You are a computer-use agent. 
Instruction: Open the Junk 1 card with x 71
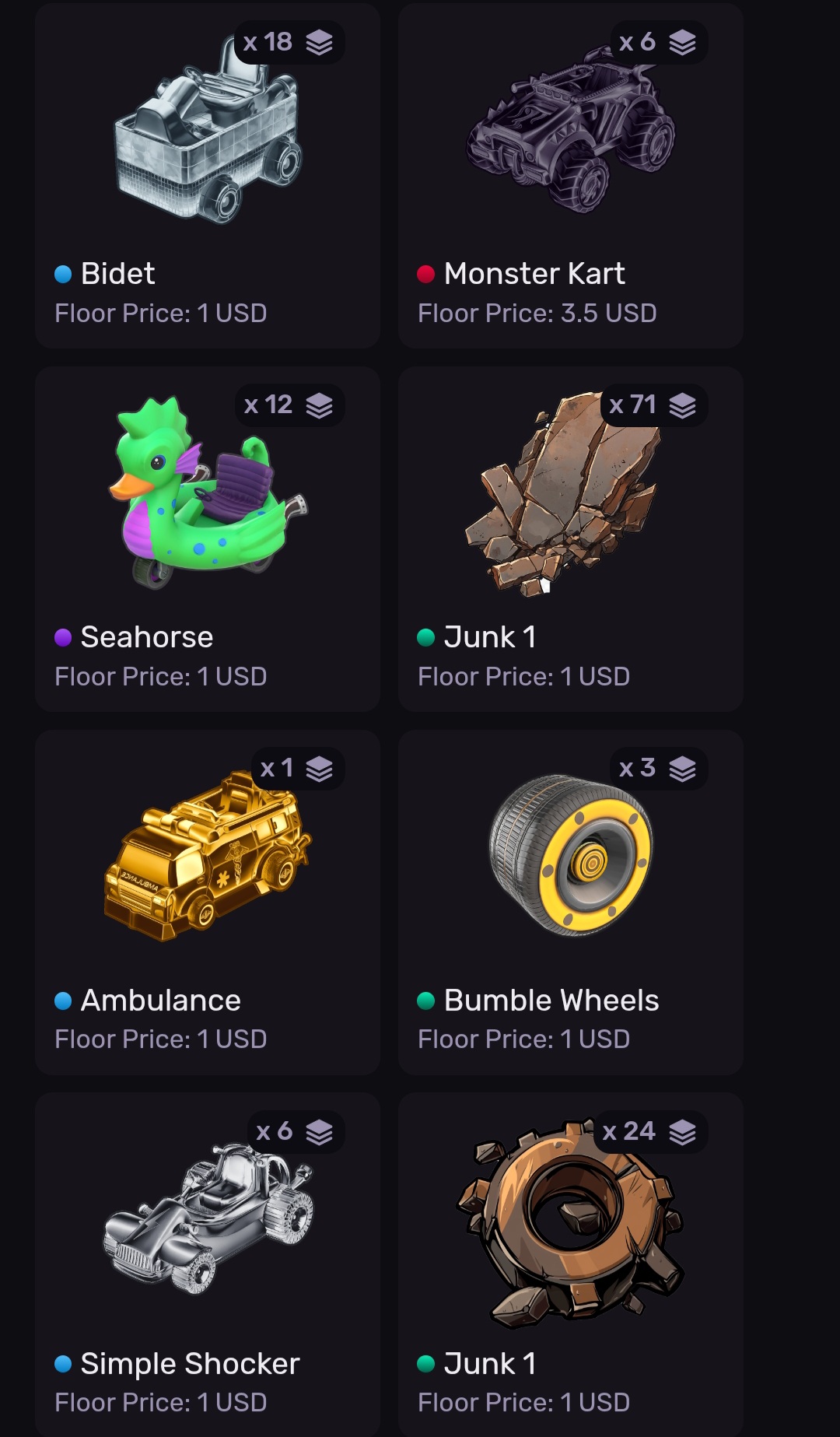pos(570,538)
